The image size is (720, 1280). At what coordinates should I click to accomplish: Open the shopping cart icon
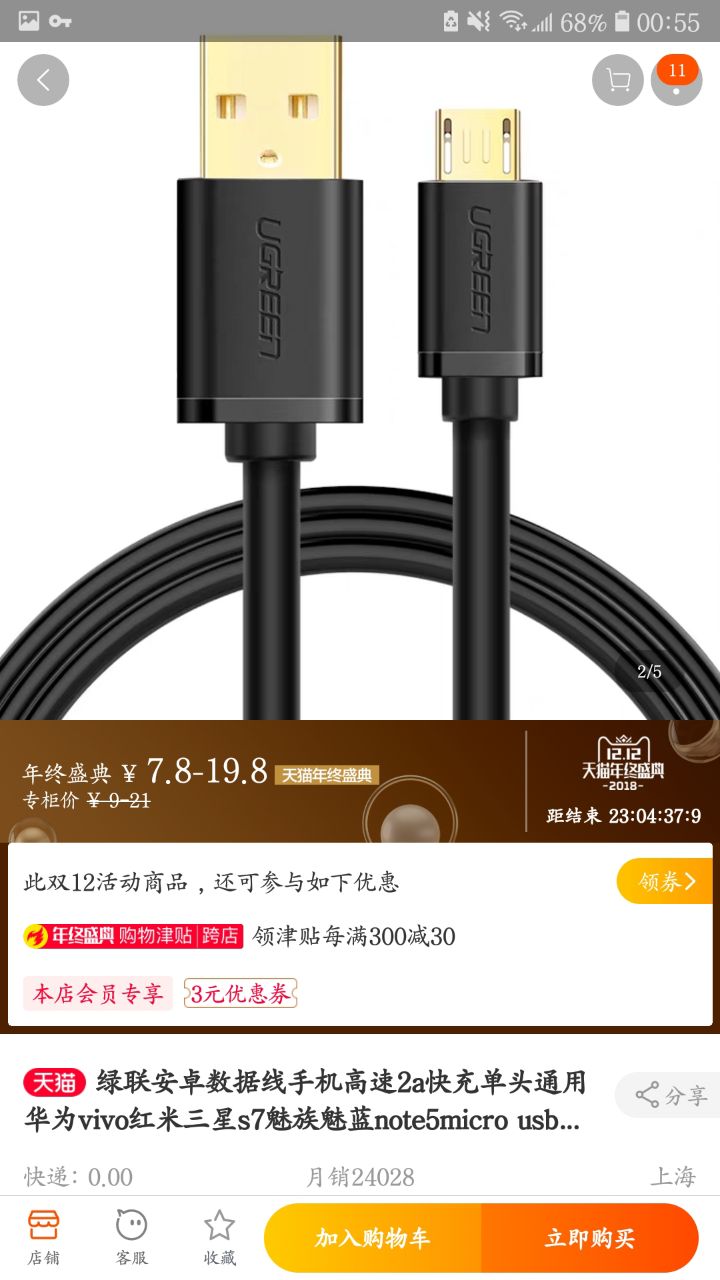tap(617, 80)
